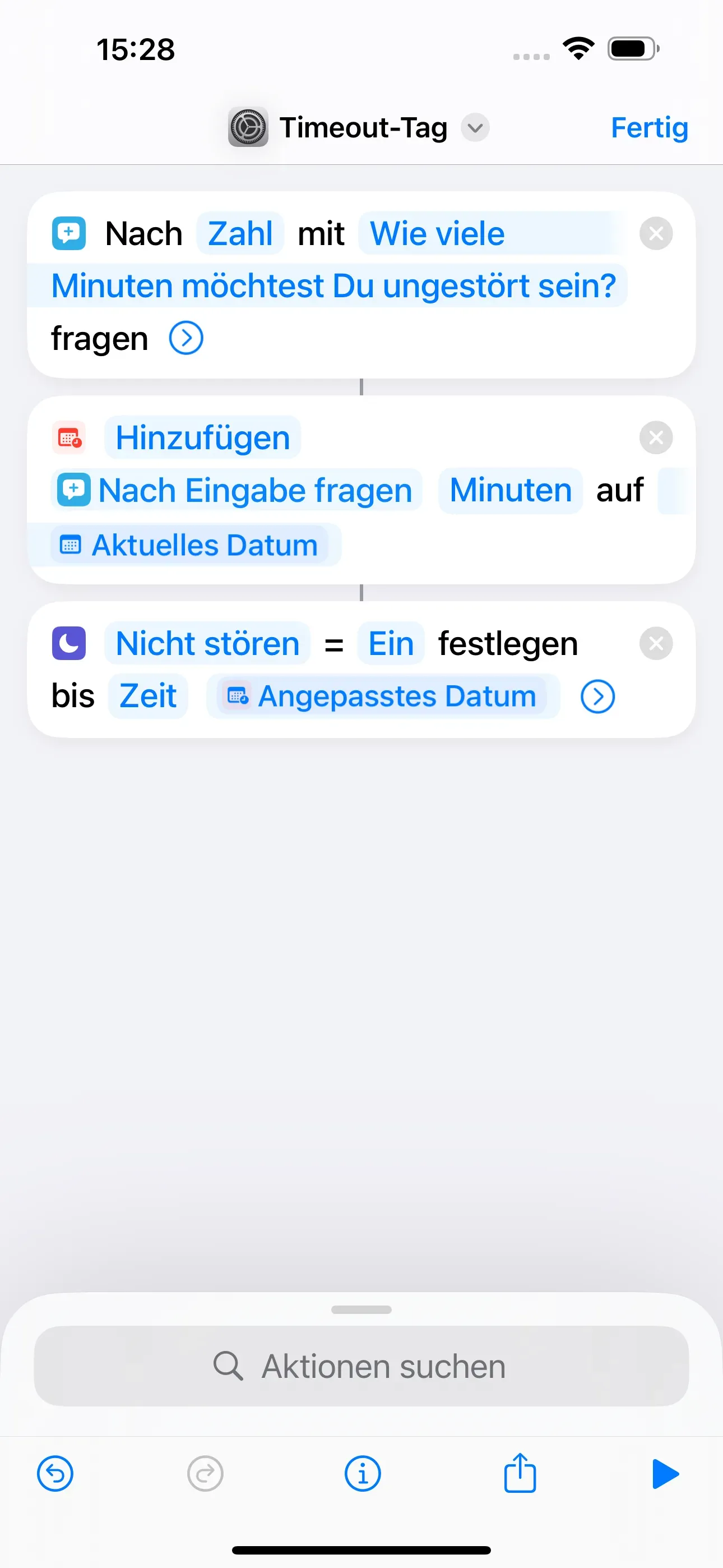Viewport: 723px width, 1568px height.
Task: Tap Fertig to finish editing
Action: 649,128
